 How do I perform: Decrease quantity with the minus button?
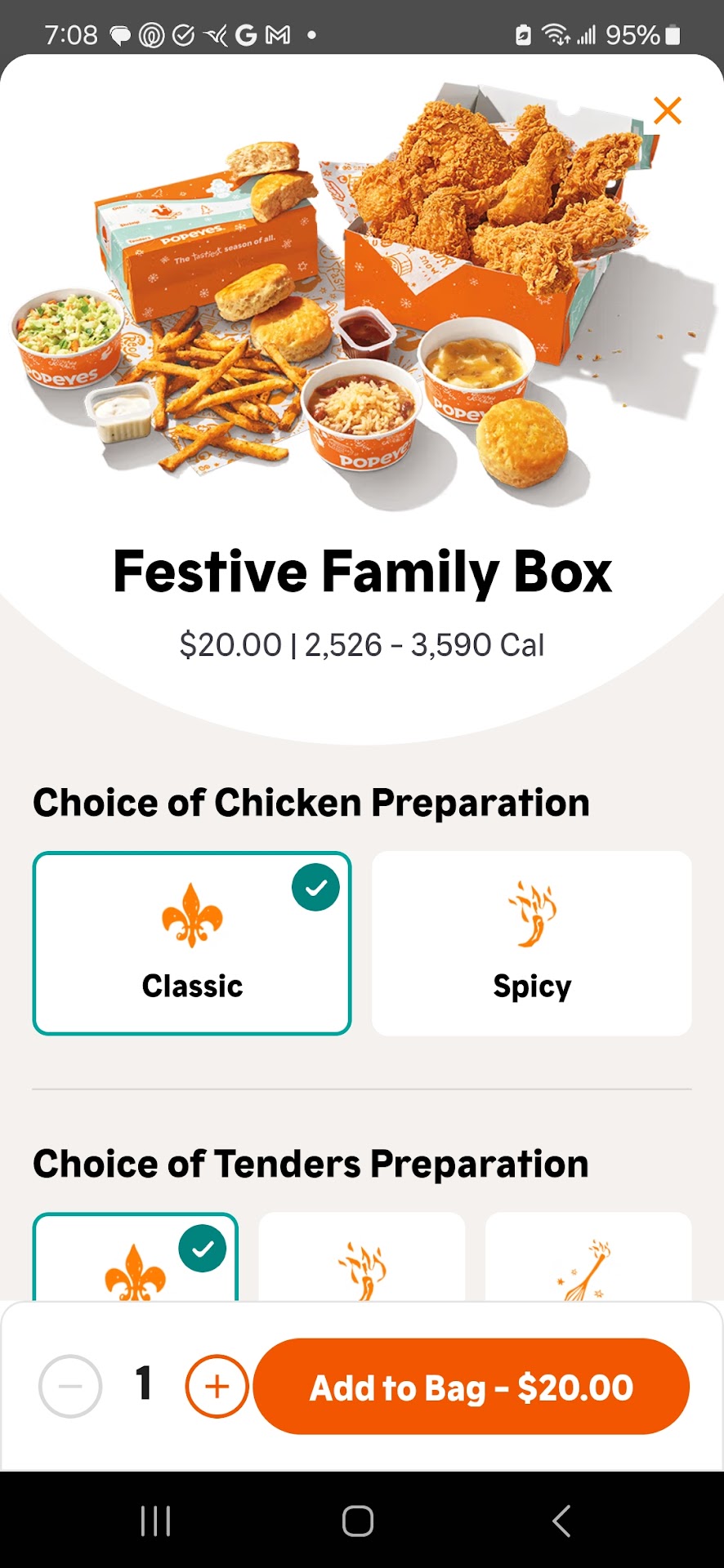[x=70, y=1386]
